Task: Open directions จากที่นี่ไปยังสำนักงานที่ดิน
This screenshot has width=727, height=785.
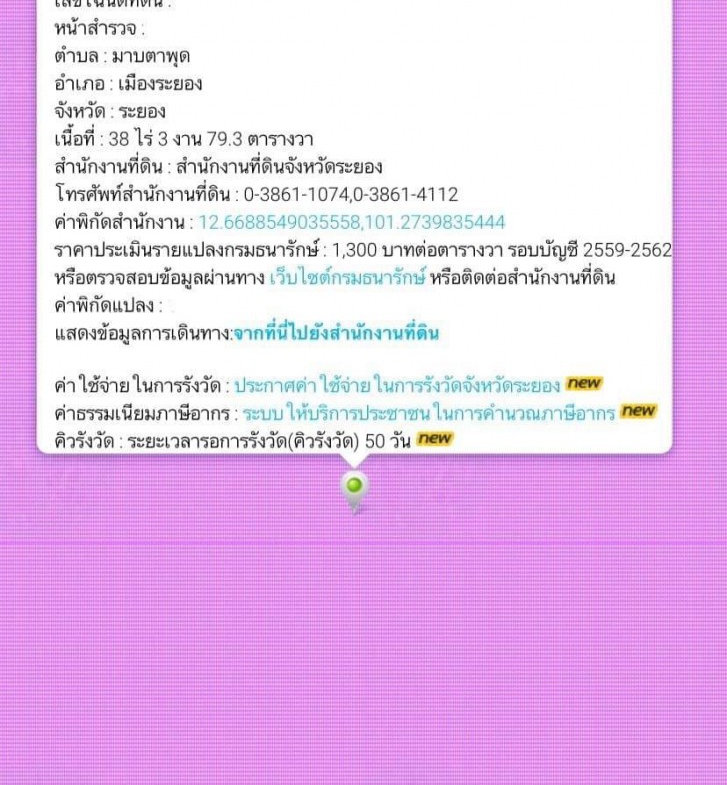Action: pyautogui.click(x=335, y=334)
